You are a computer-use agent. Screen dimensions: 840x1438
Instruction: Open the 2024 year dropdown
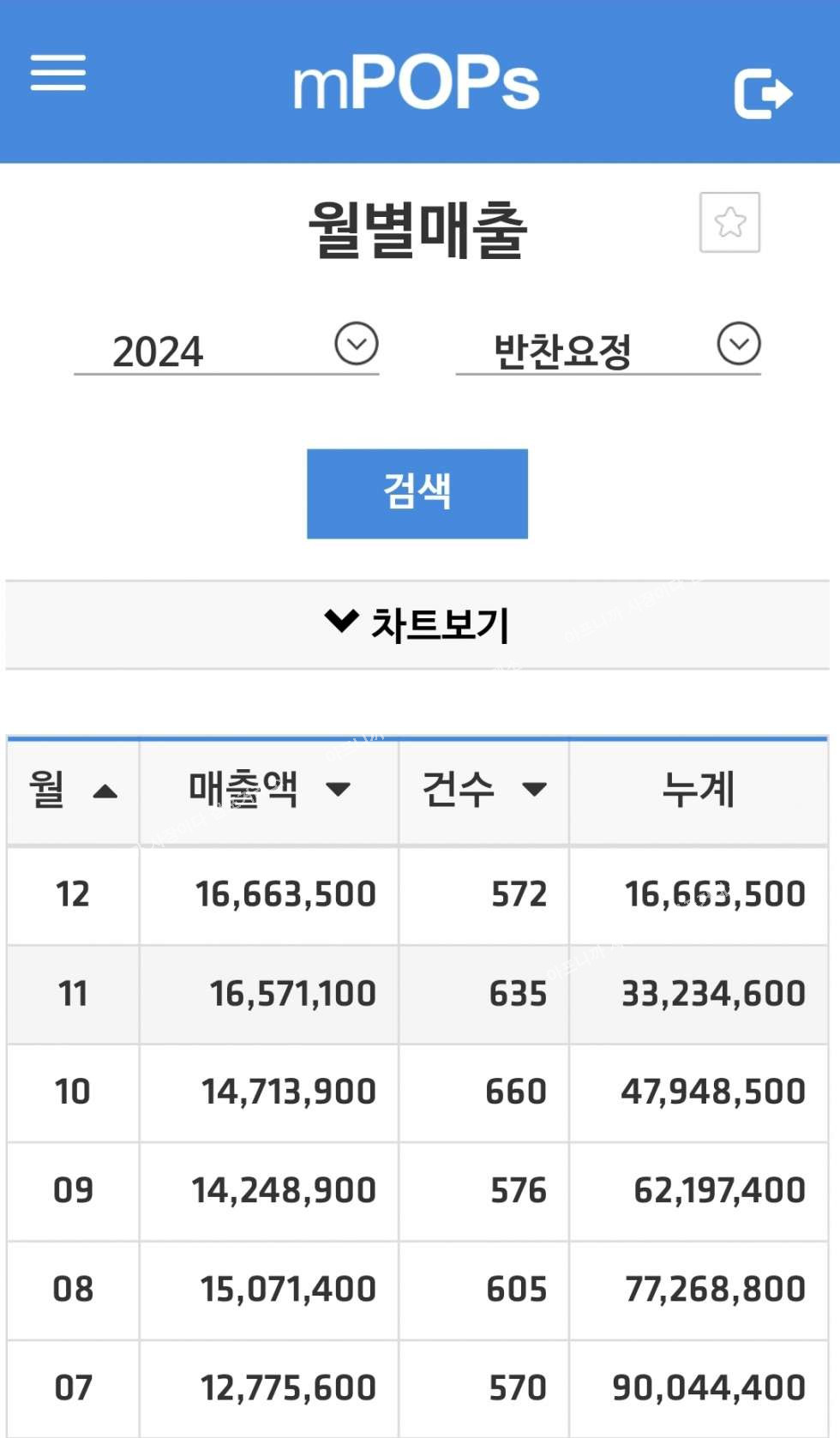click(x=226, y=349)
